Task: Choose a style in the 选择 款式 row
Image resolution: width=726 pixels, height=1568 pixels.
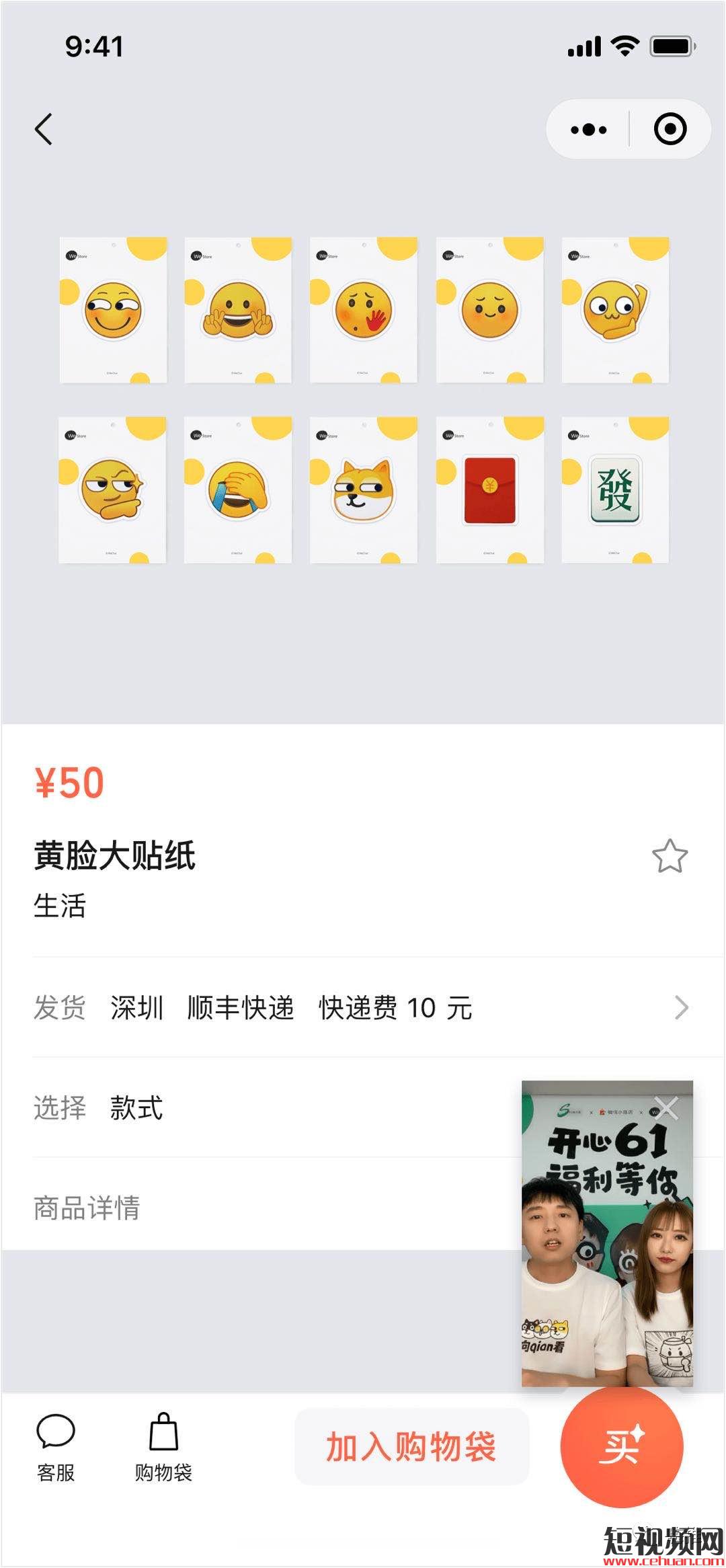Action: coord(269,1108)
